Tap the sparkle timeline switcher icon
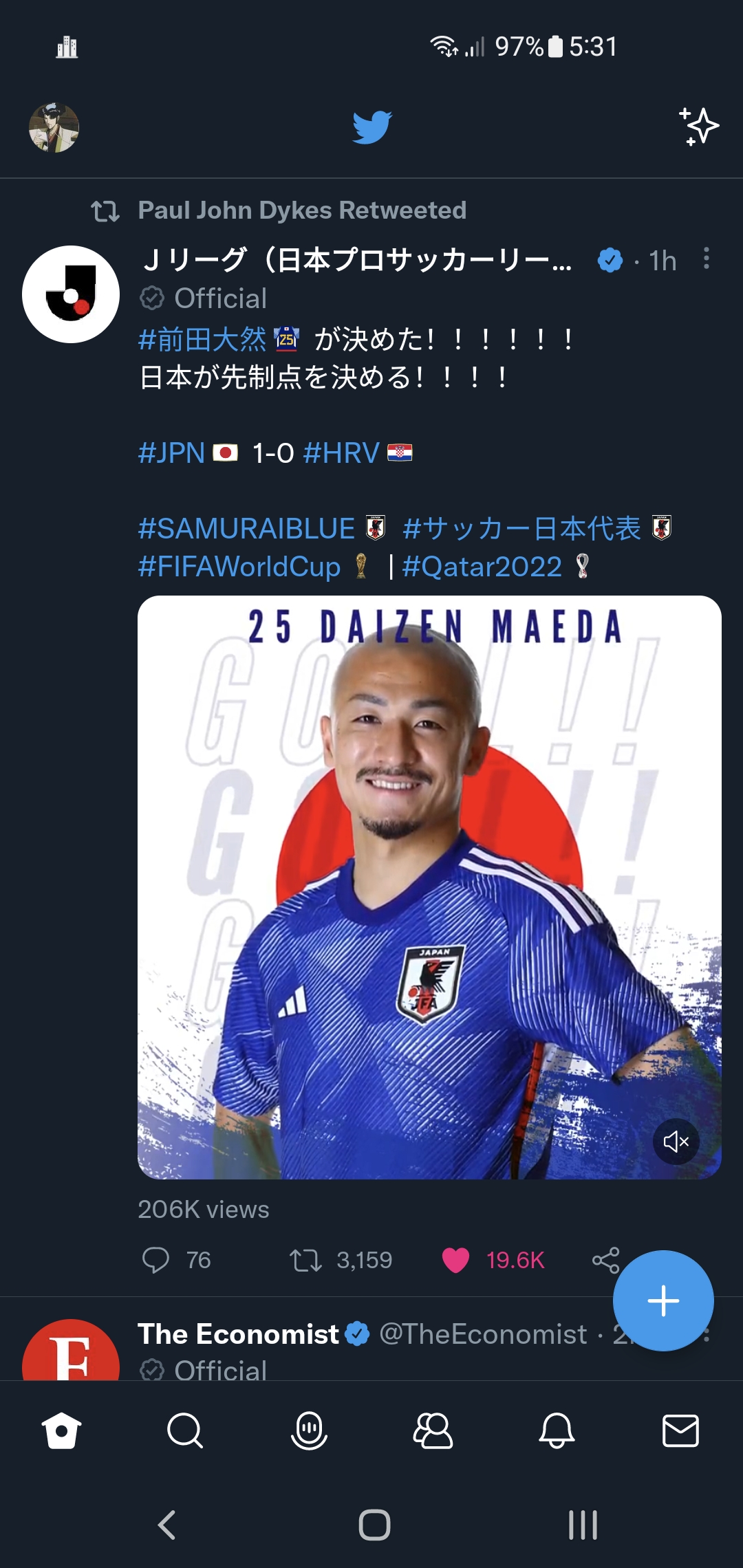Image resolution: width=743 pixels, height=1568 pixels. [x=699, y=127]
